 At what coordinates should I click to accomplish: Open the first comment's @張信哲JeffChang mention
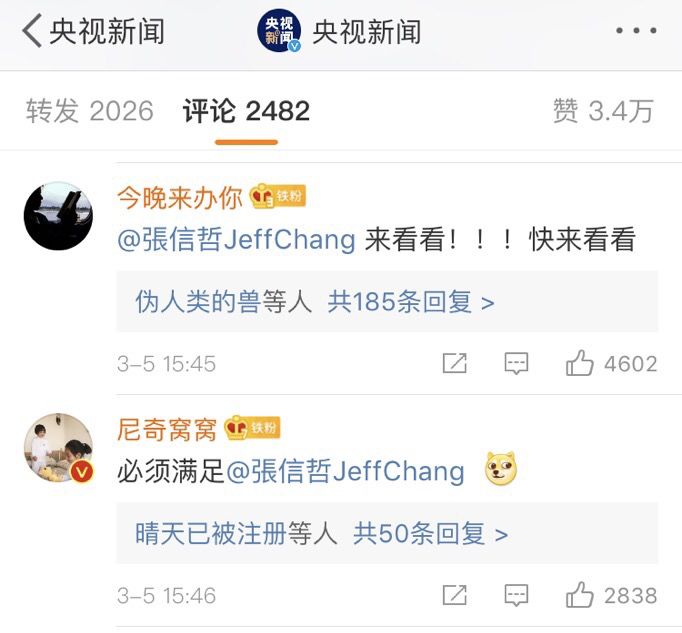236,241
